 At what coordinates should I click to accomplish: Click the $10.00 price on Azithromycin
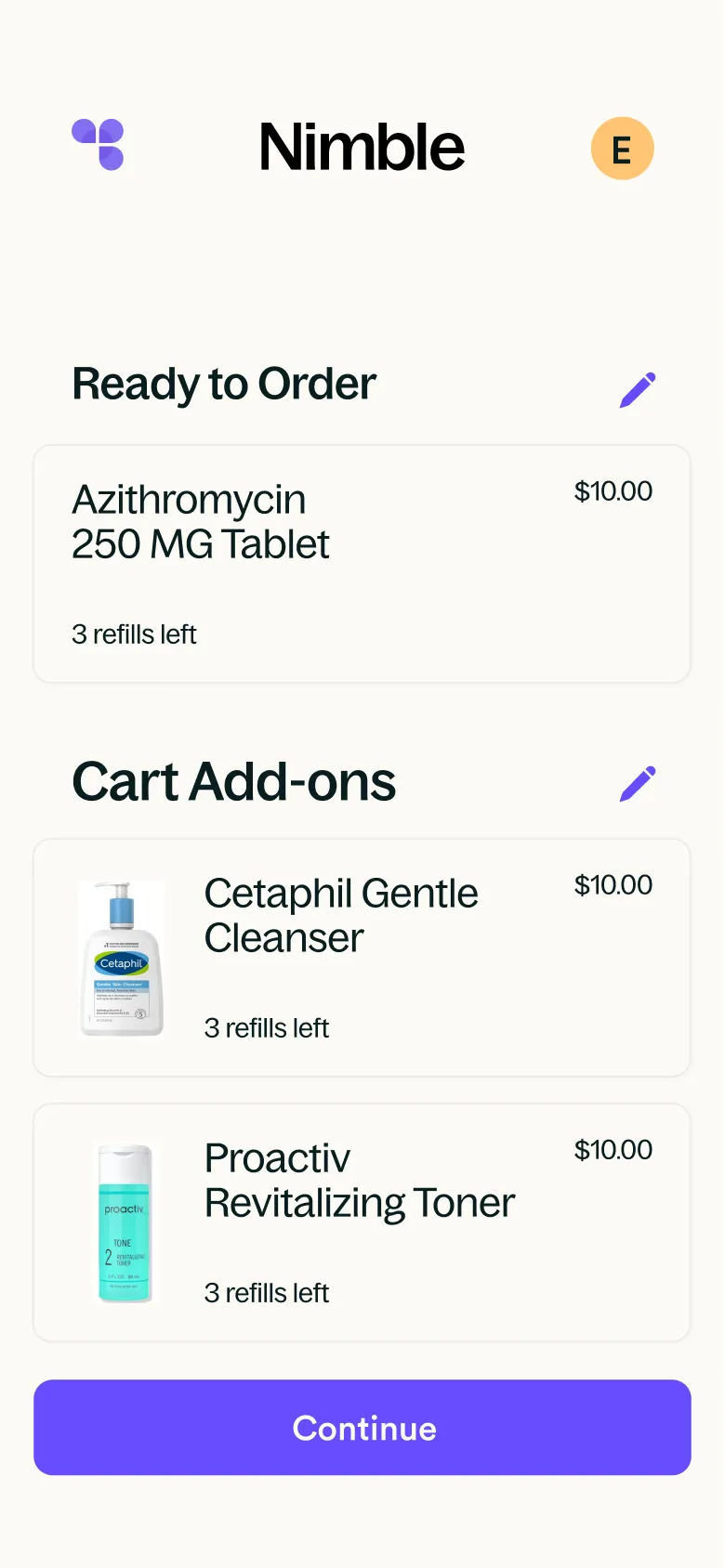(x=613, y=491)
